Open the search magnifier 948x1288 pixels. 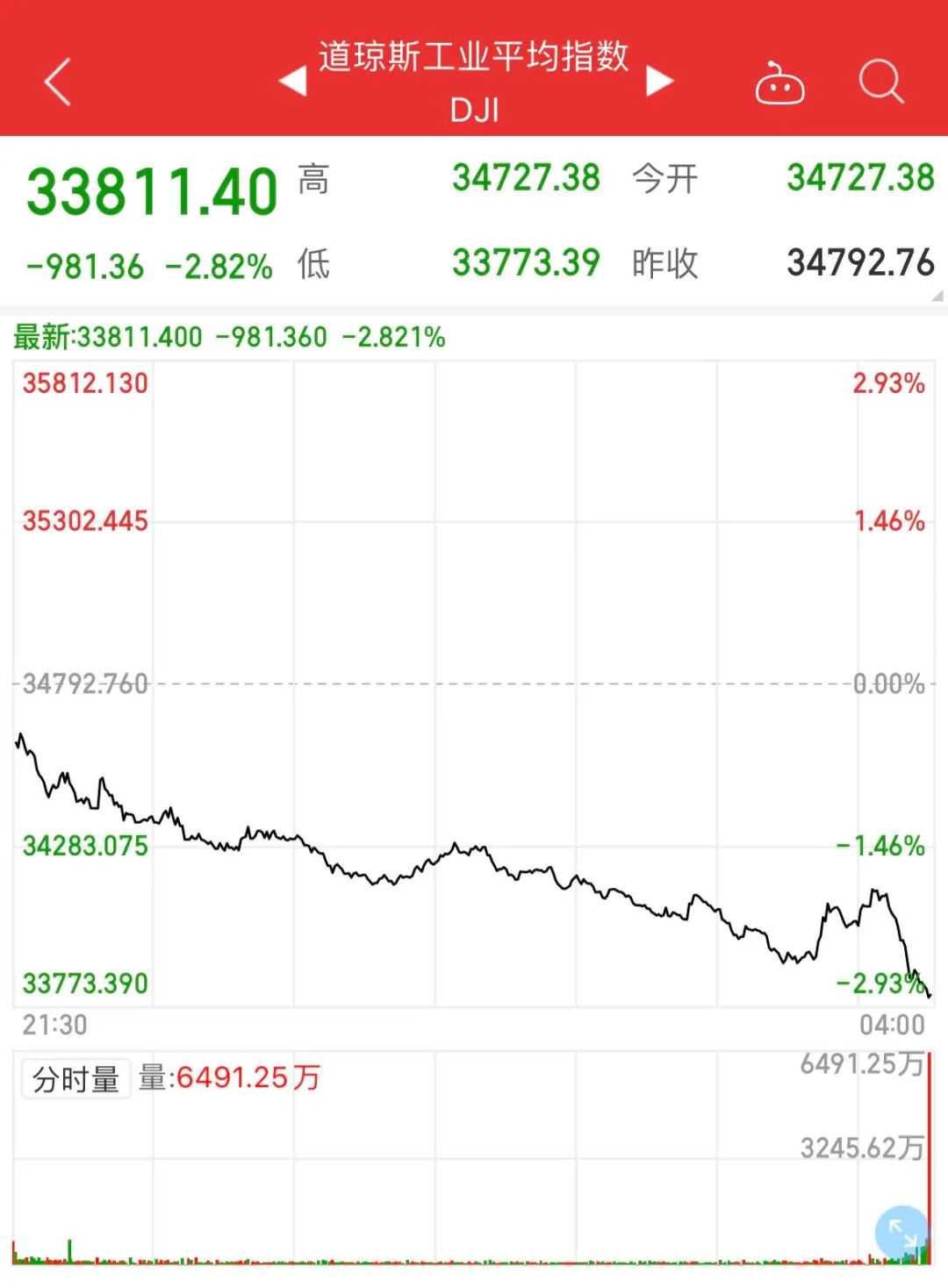coord(880,82)
